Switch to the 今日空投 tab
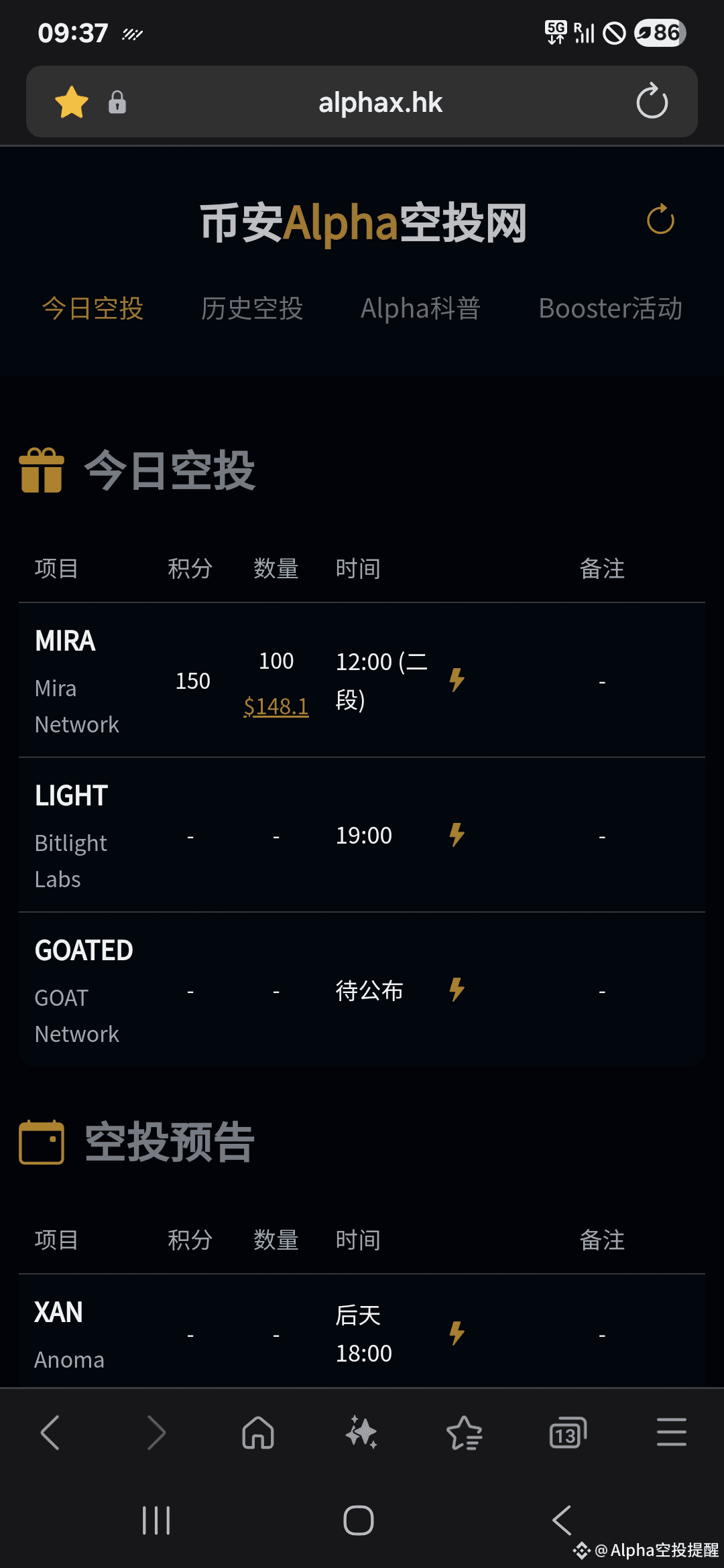Viewport: 724px width, 1568px height. (93, 309)
